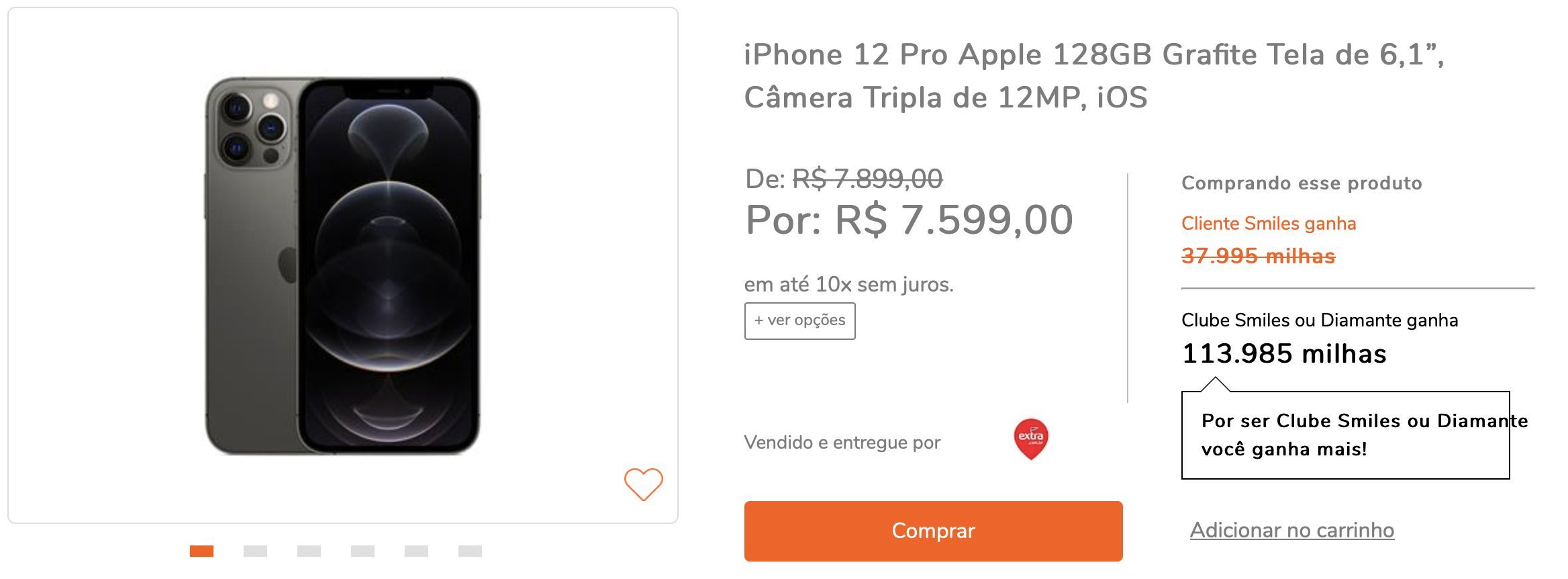Open Adicionar no carrinho link

point(1291,530)
